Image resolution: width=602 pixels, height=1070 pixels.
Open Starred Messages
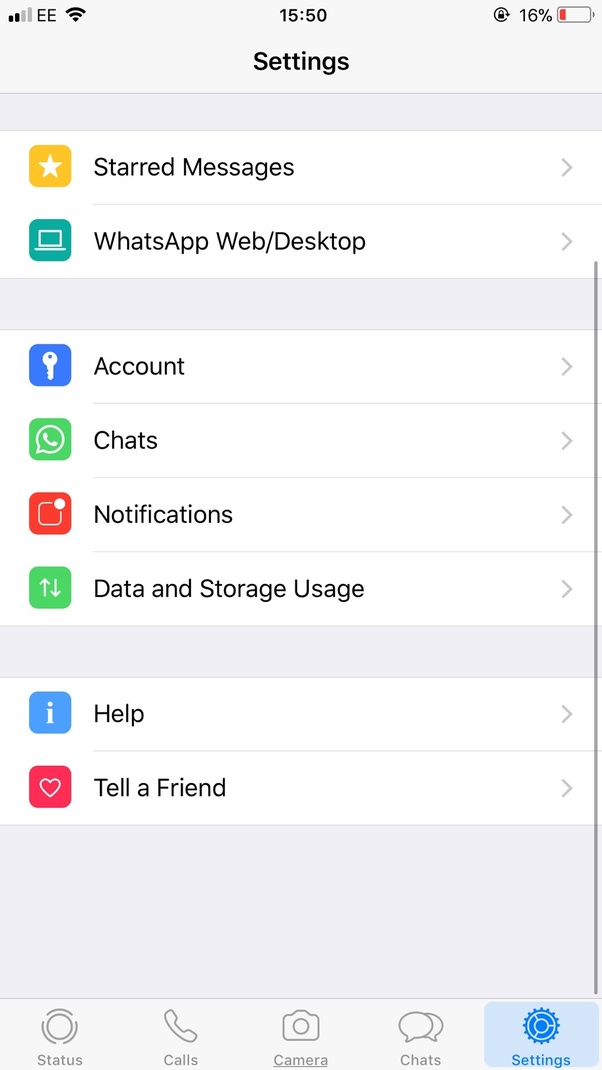pos(300,167)
